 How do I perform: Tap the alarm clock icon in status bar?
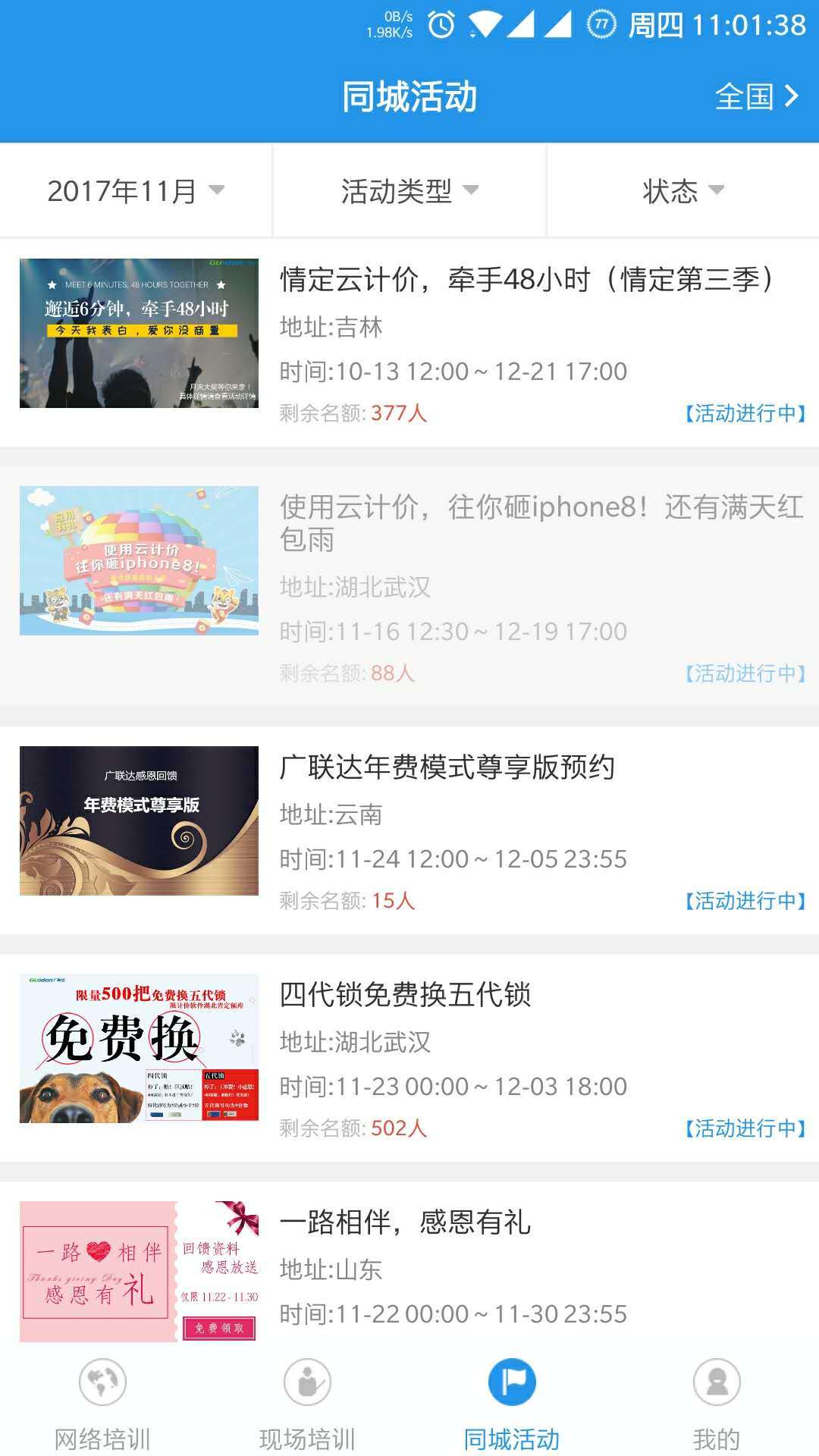point(441,24)
